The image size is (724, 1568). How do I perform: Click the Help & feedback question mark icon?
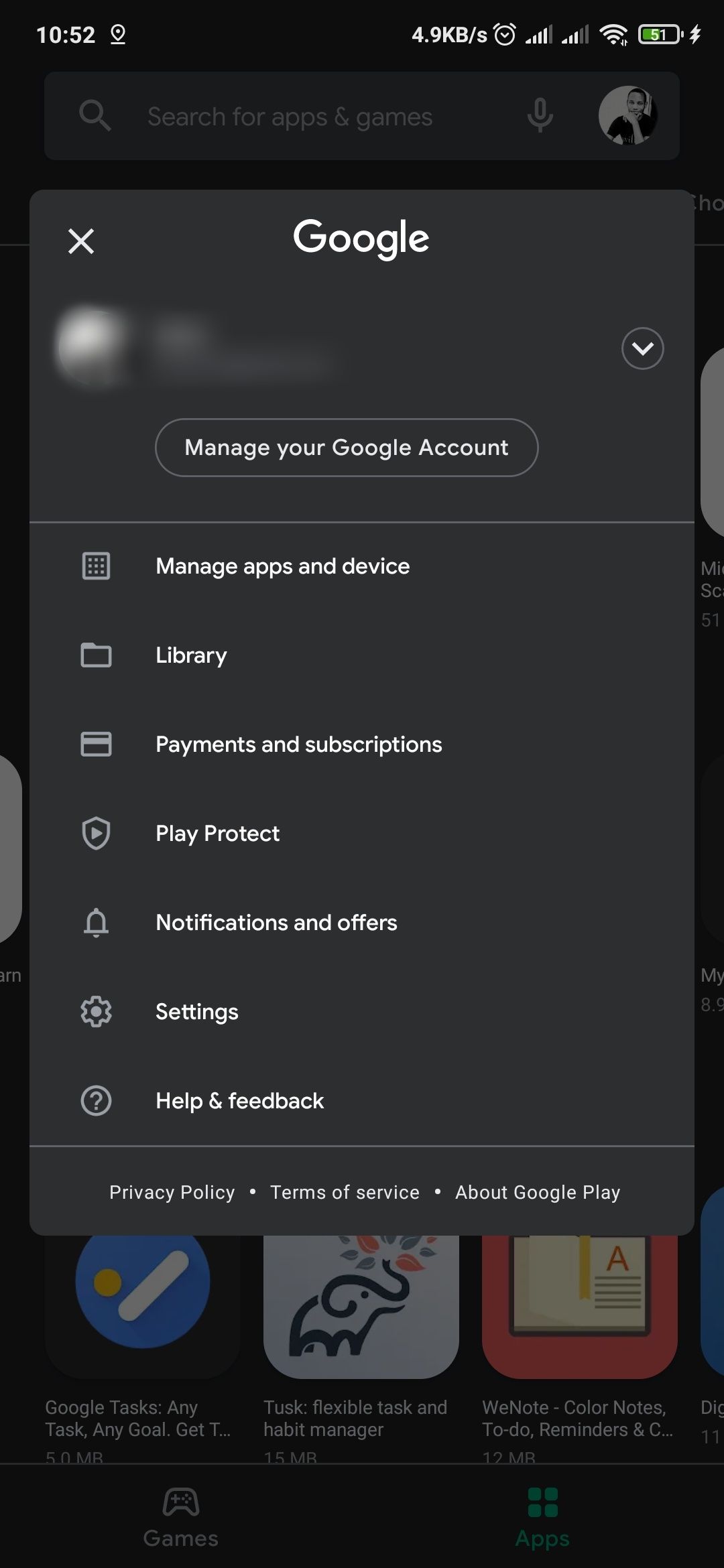[96, 1100]
